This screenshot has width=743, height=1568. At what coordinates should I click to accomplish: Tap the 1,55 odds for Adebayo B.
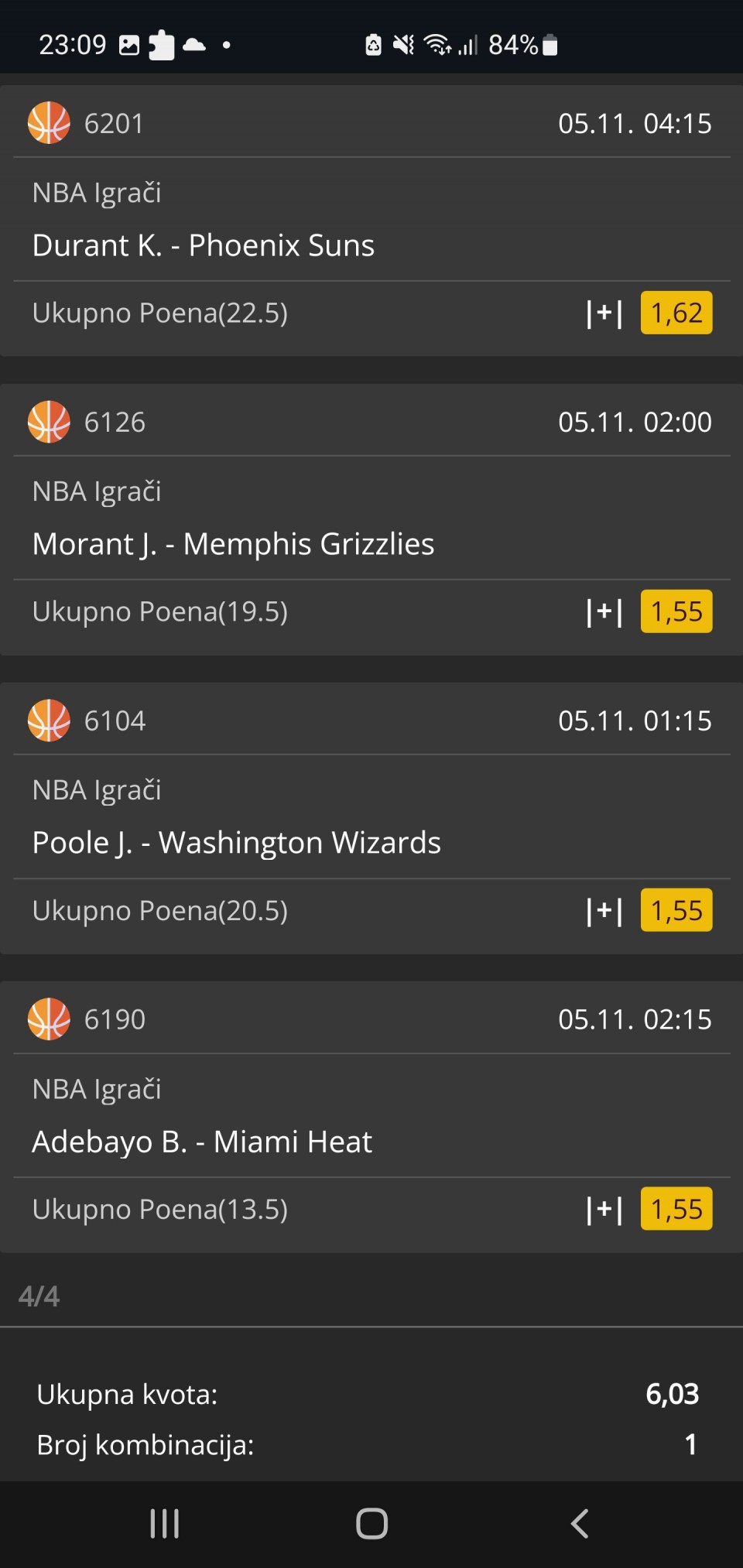coord(676,1209)
